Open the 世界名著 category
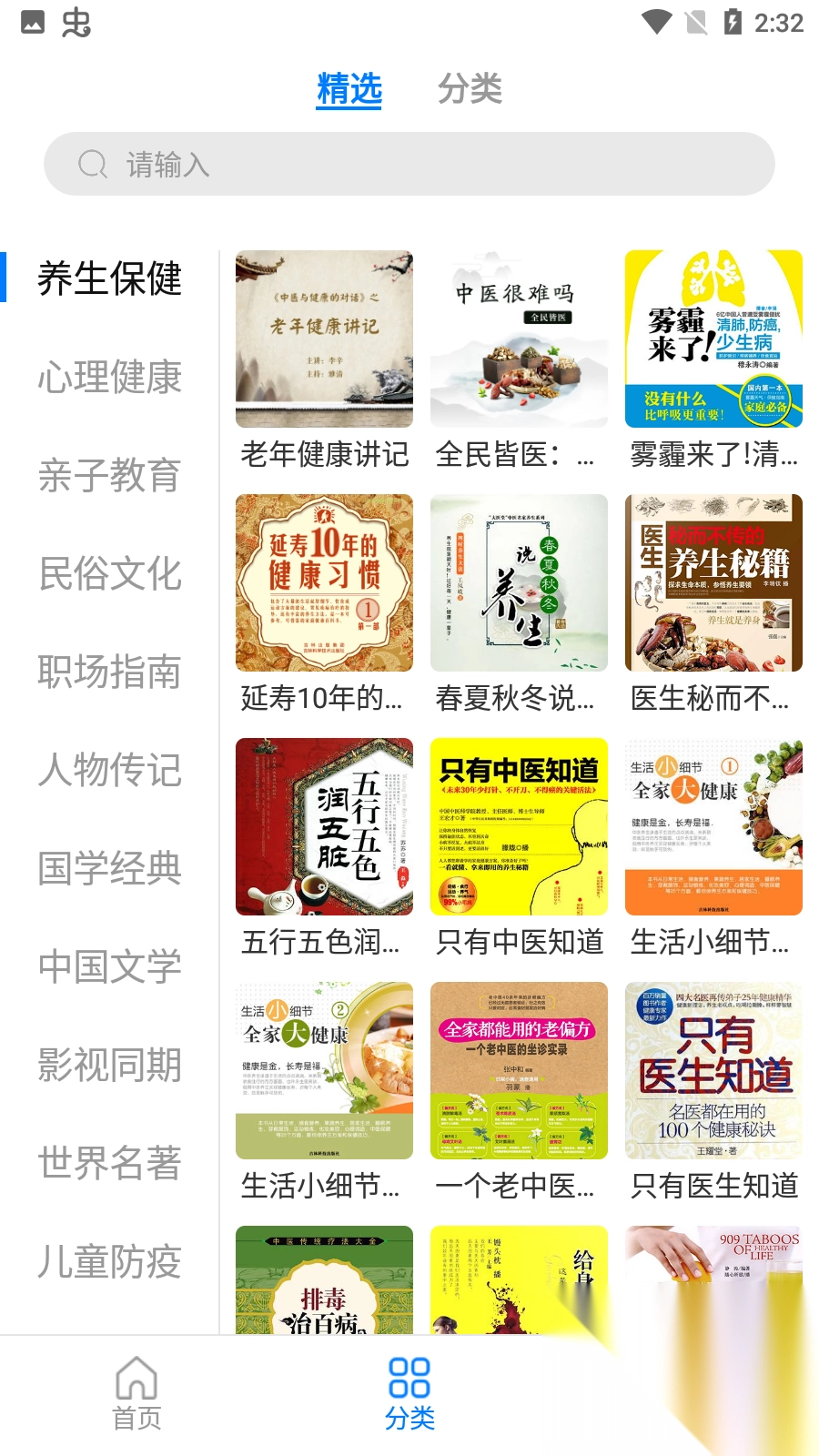The height and width of the screenshot is (1456, 819). click(108, 1164)
